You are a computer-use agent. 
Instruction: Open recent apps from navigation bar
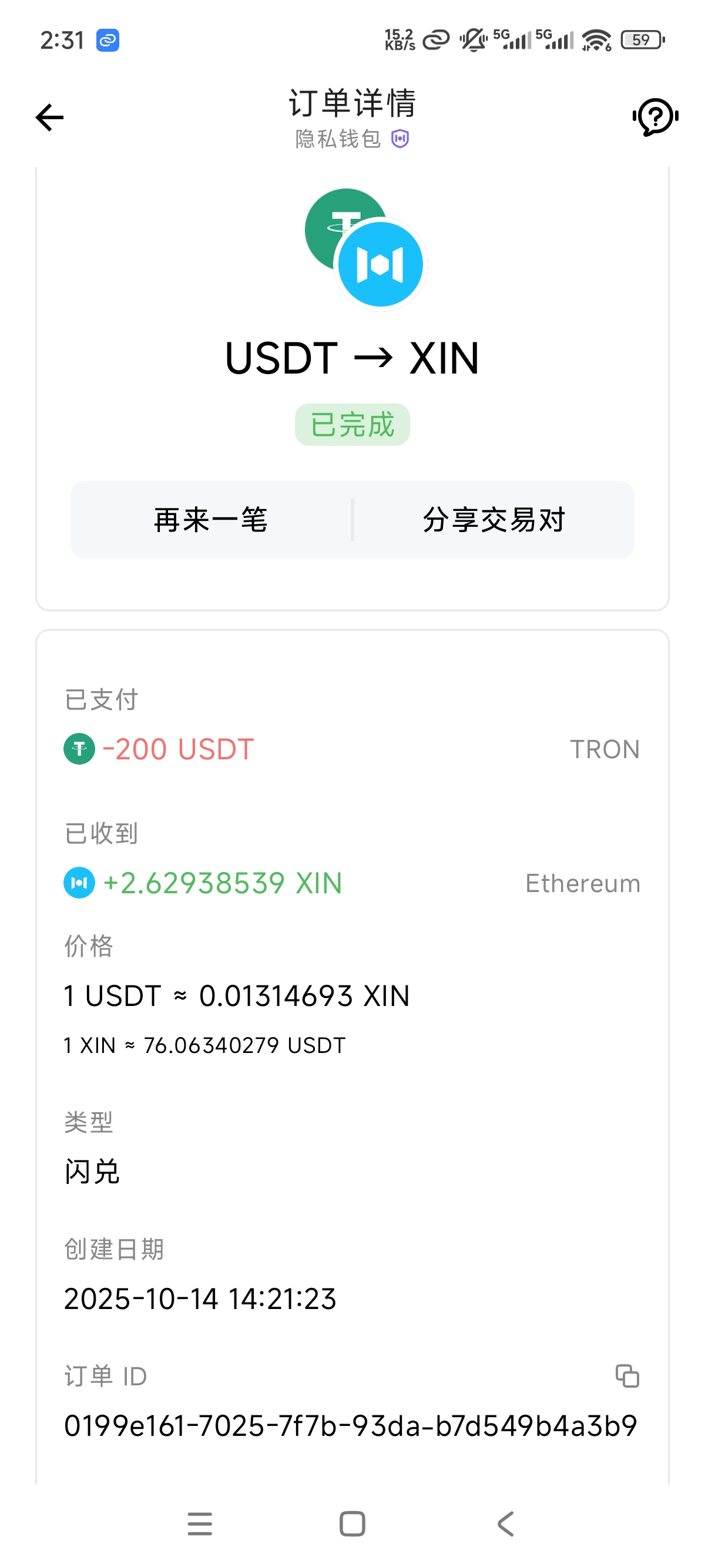[200, 1523]
